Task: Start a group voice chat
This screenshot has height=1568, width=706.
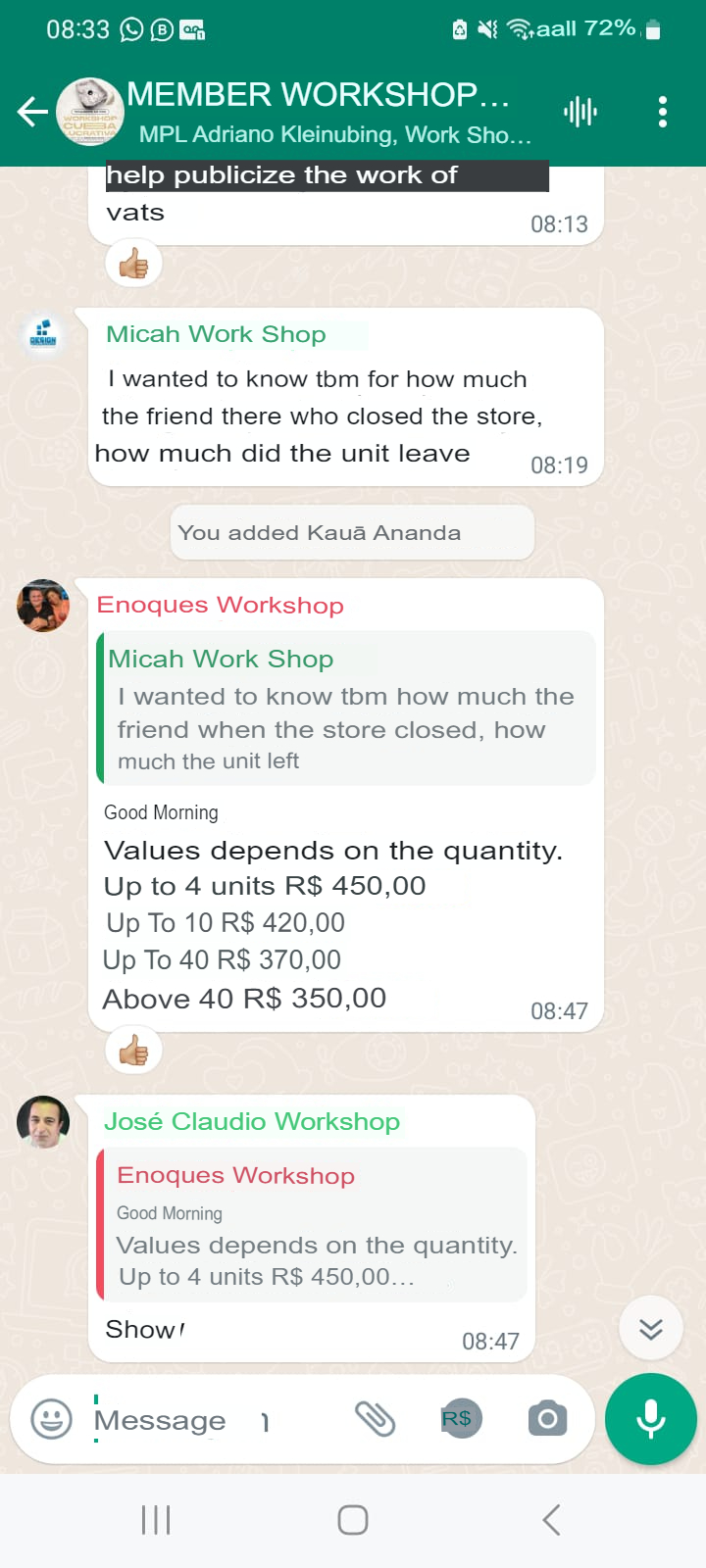Action: click(x=580, y=112)
